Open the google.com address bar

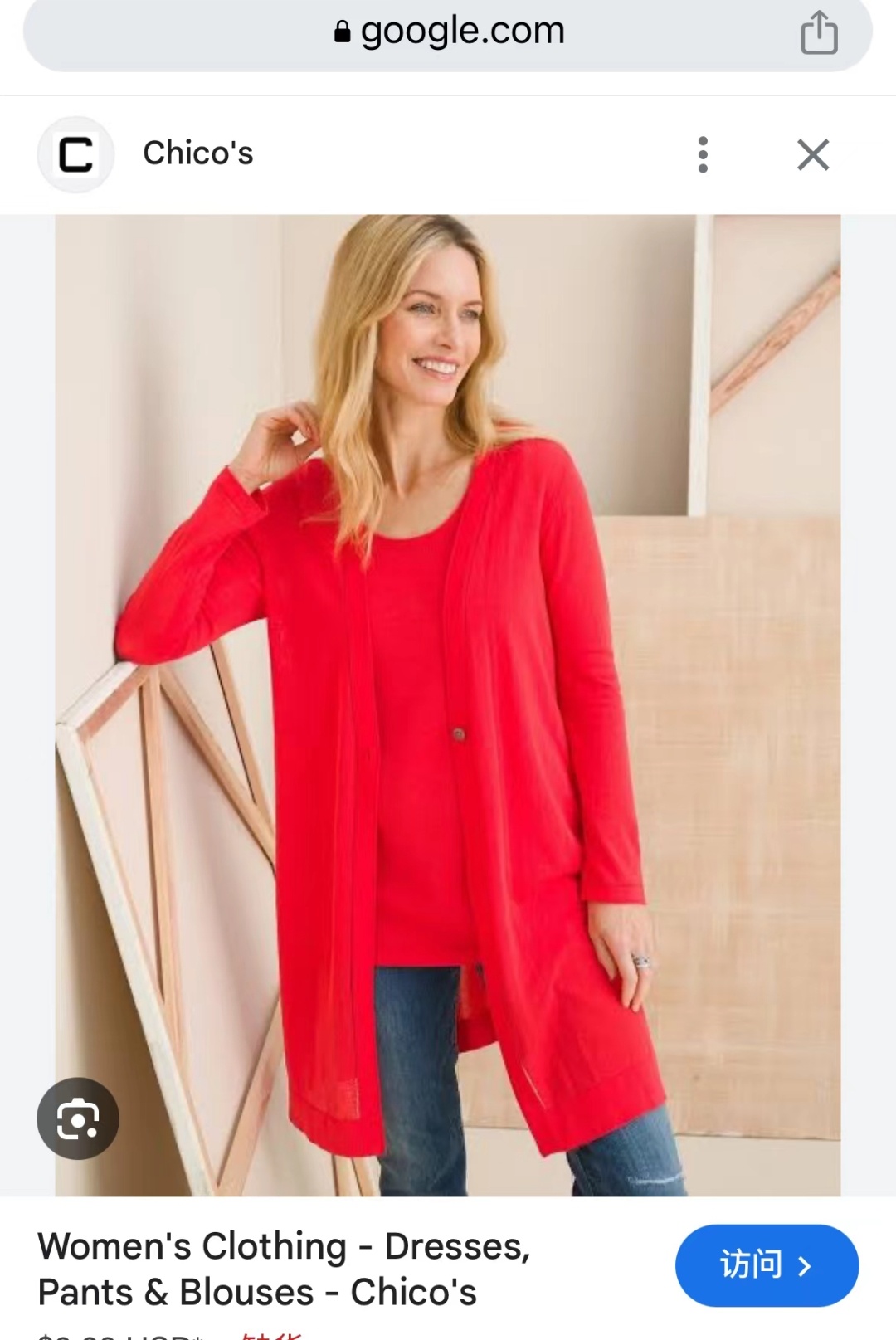(448, 32)
